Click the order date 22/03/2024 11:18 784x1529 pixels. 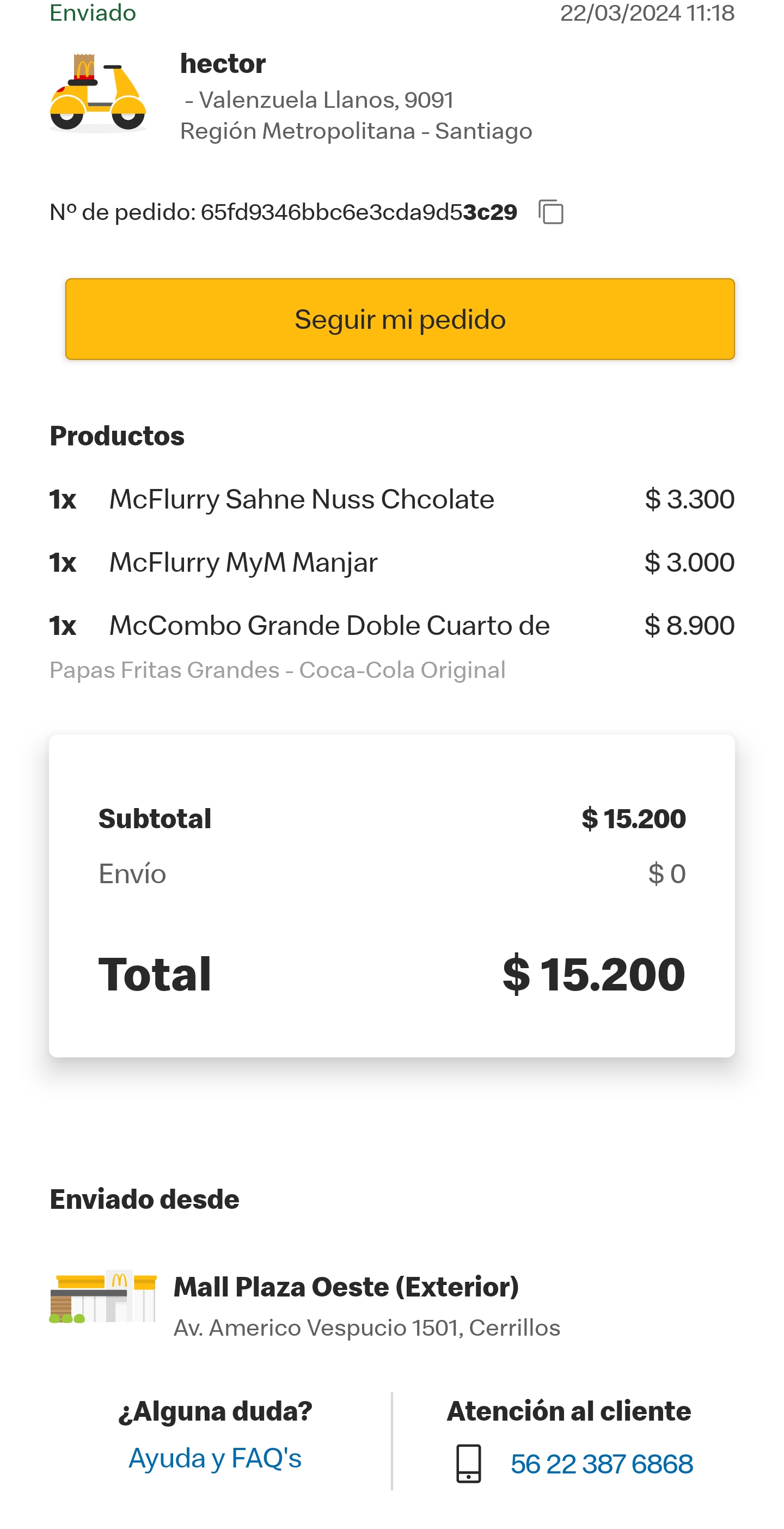[x=648, y=13]
